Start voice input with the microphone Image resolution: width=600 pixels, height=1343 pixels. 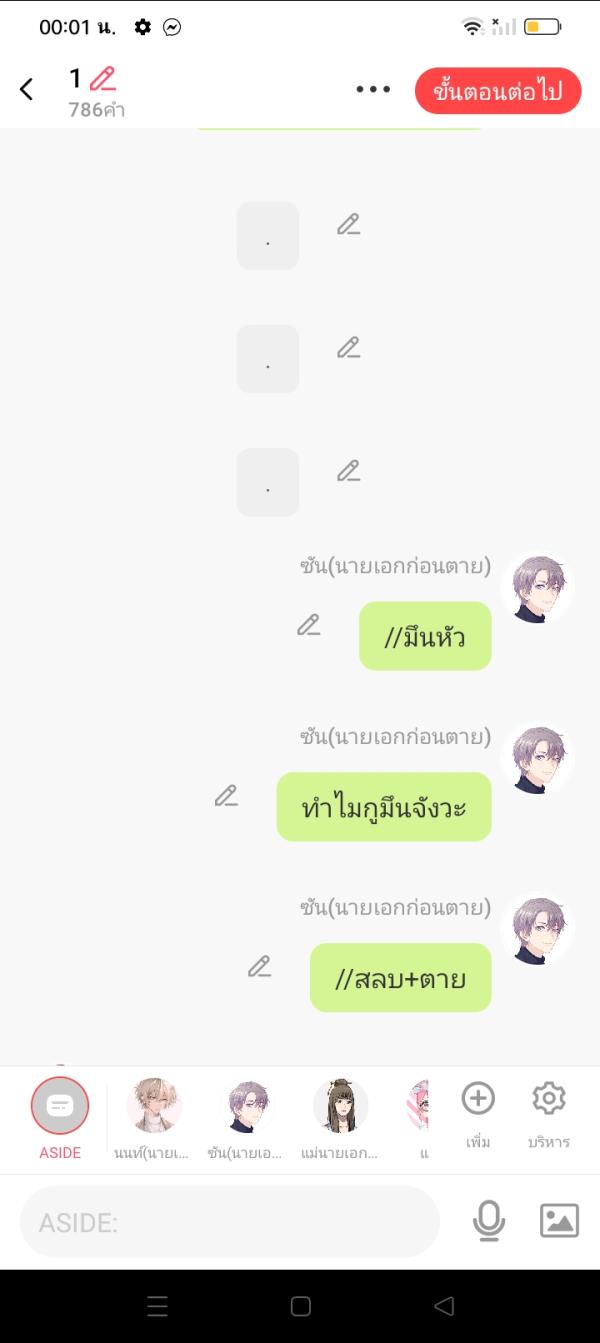pos(488,1221)
